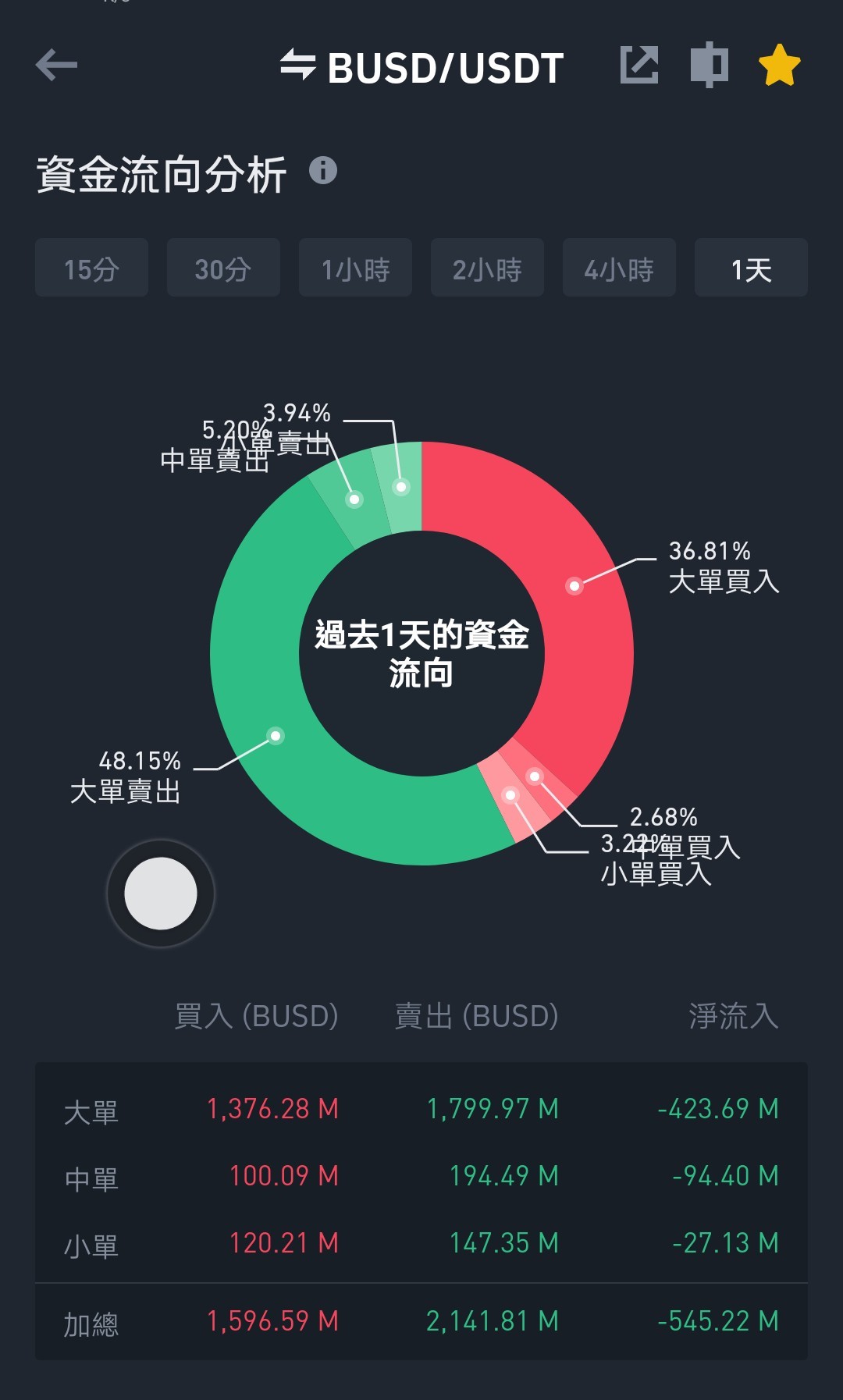Go back using the arrow icon

pos(56,65)
